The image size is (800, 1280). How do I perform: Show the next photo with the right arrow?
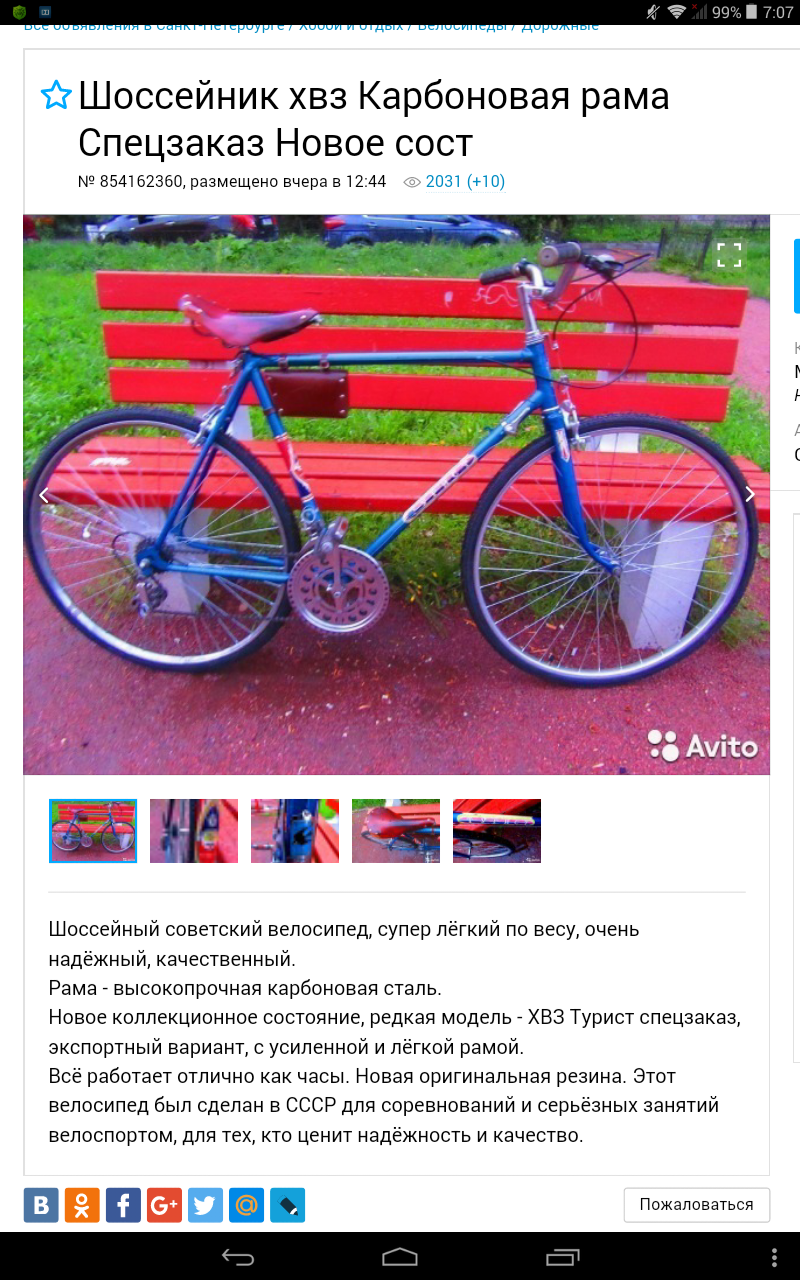tap(750, 494)
